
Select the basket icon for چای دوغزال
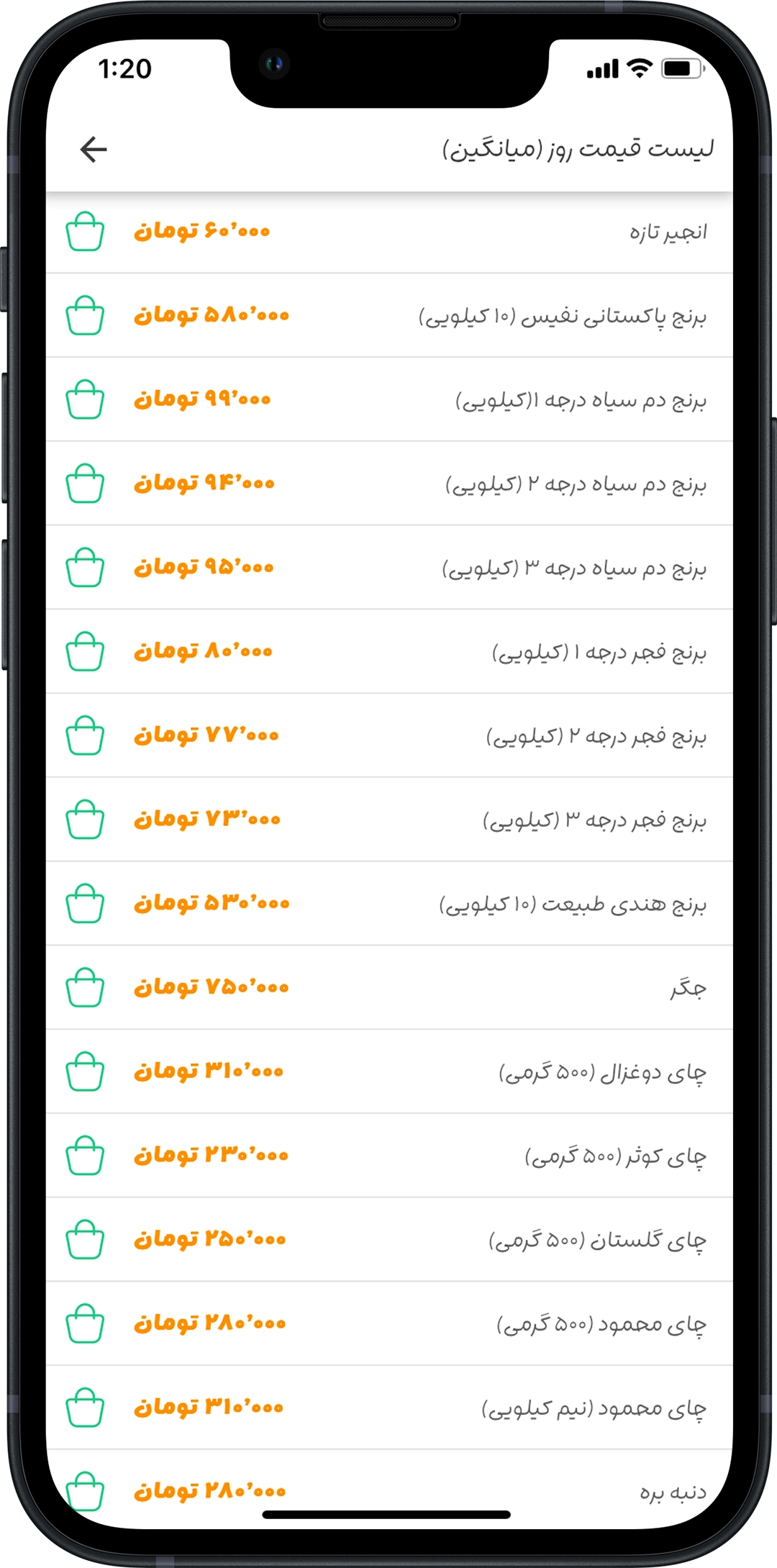pos(85,1071)
